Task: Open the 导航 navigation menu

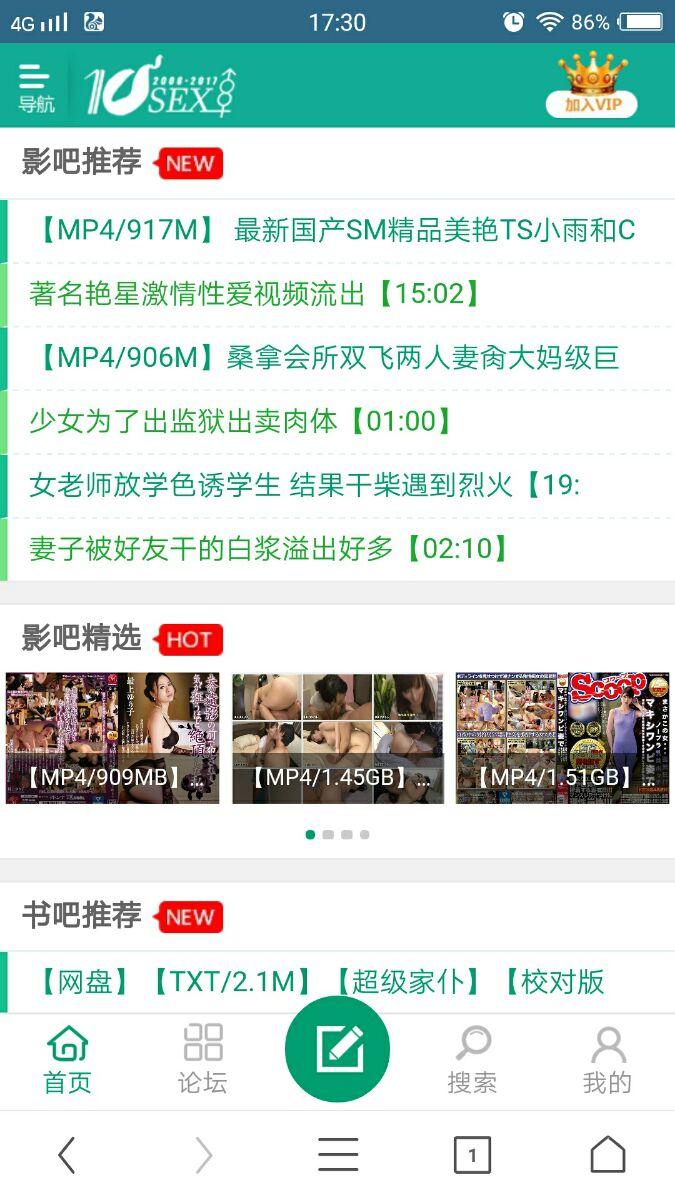Action: [35, 87]
